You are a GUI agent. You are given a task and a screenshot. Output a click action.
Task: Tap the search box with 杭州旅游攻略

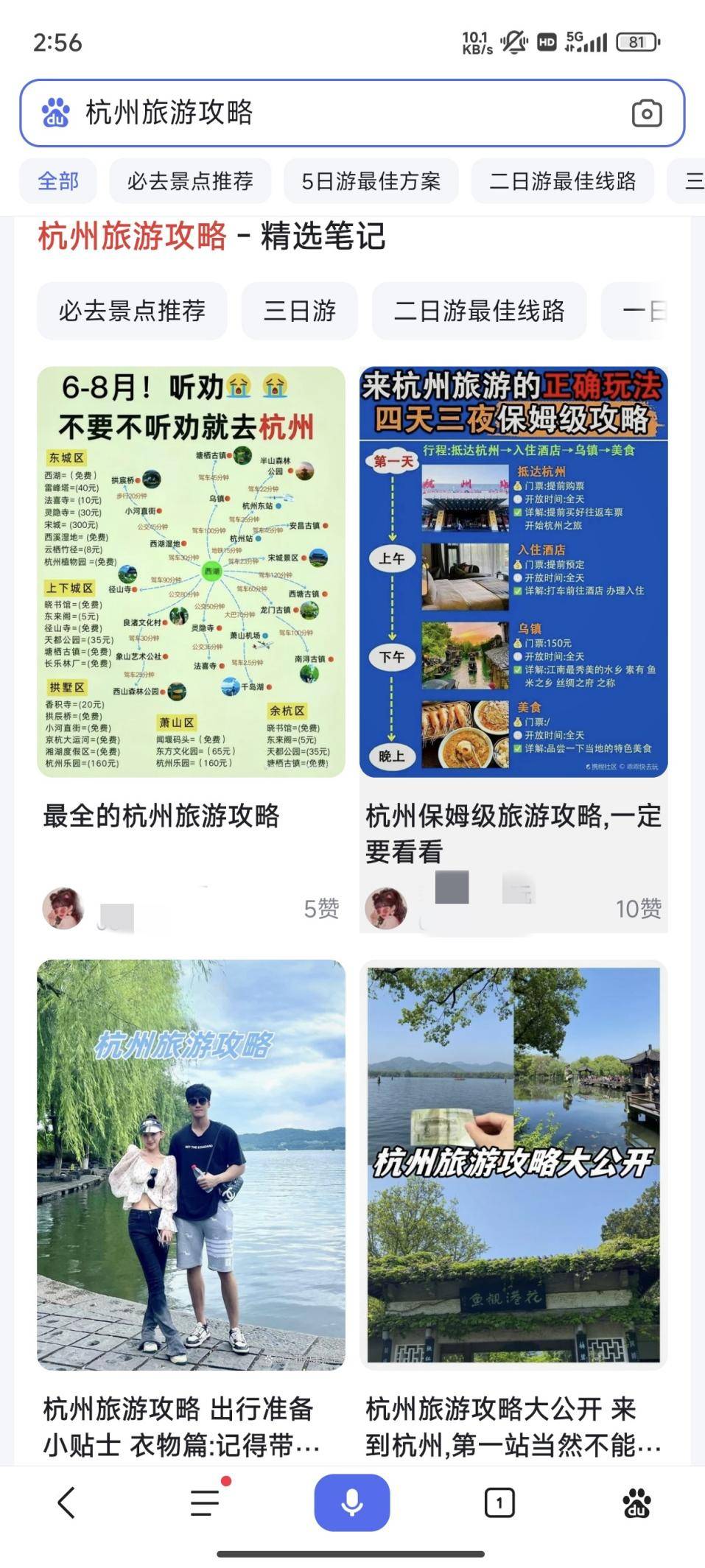point(332,113)
